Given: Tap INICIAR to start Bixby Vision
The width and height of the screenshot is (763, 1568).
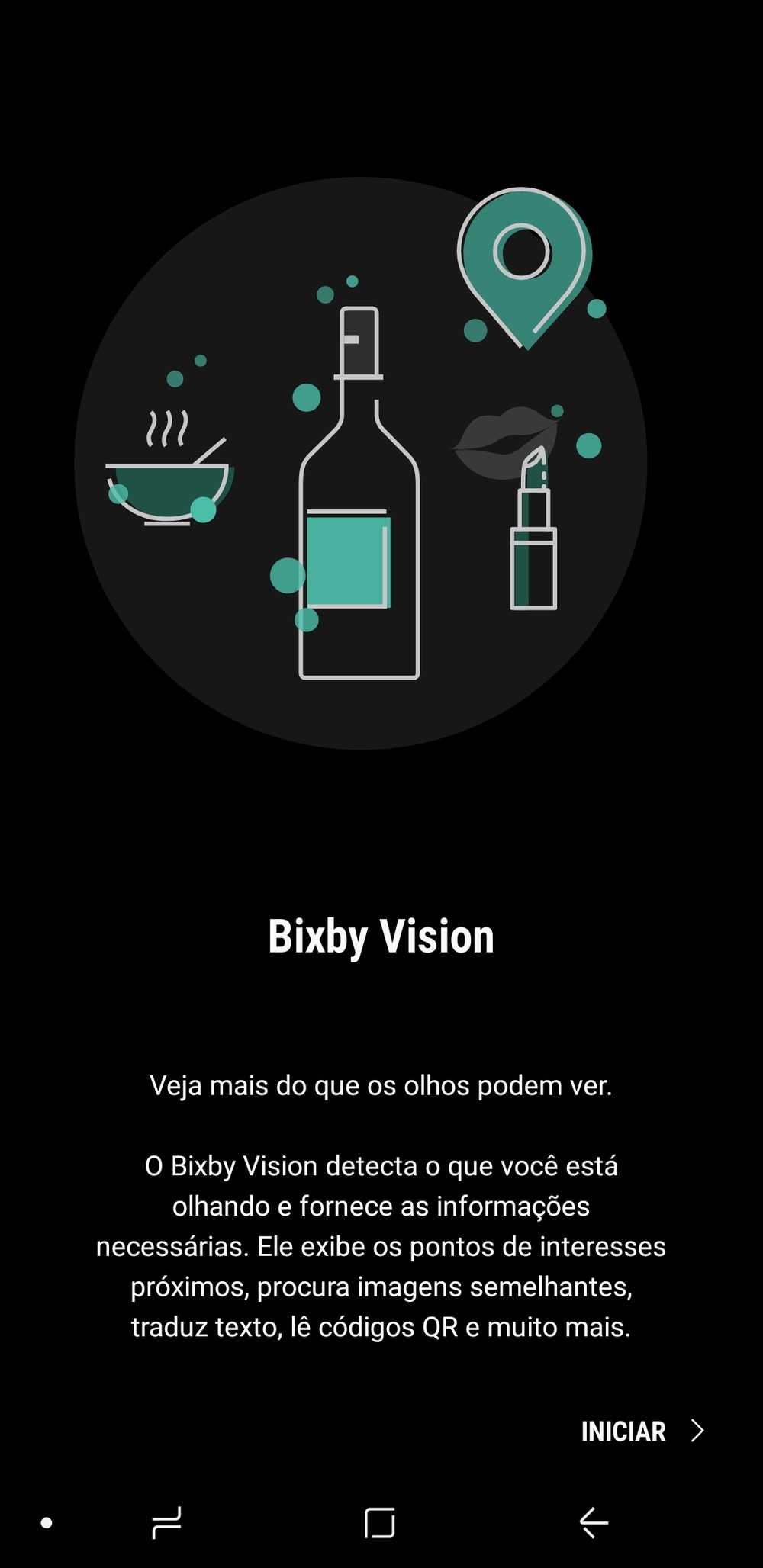Looking at the screenshot, I should pos(641,1431).
